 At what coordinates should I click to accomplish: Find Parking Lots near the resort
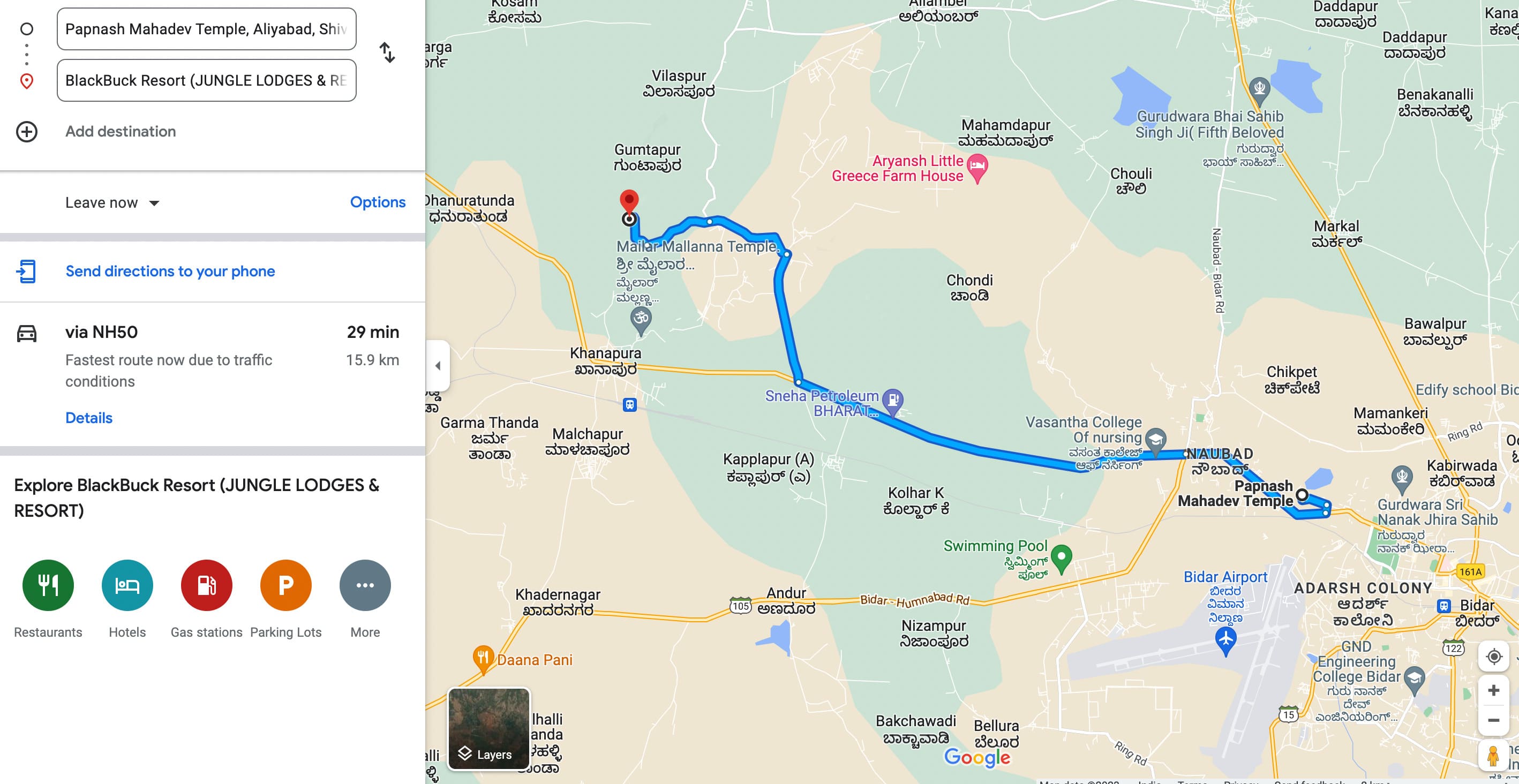click(285, 585)
